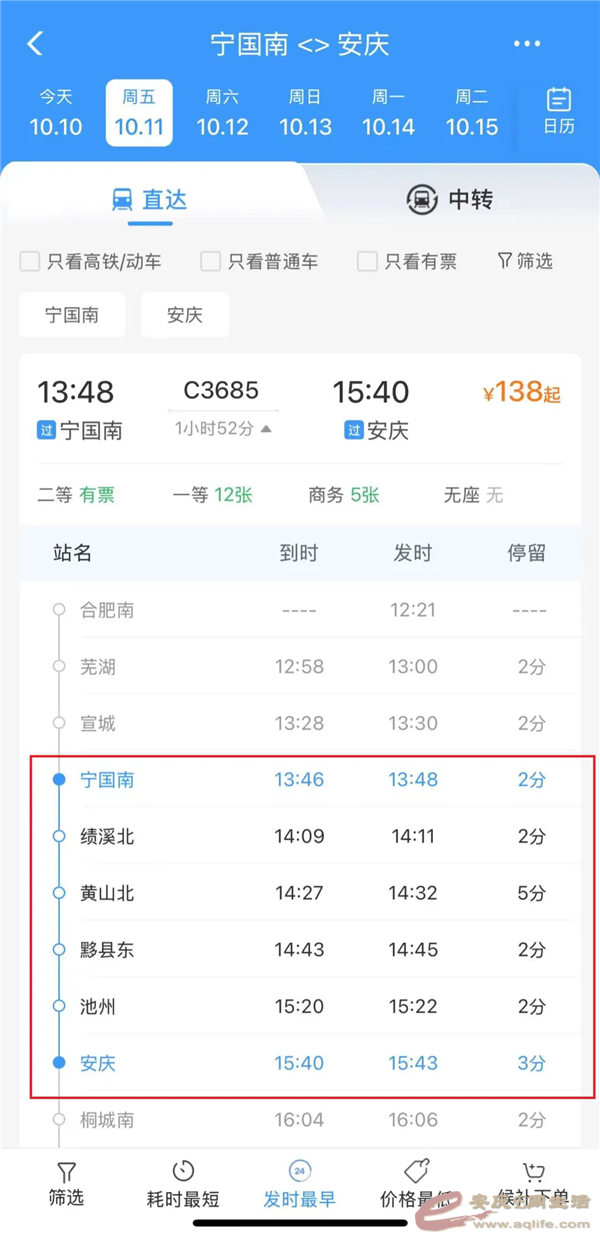
Task: Tick the 只看普通车 checkbox
Action: point(210,262)
